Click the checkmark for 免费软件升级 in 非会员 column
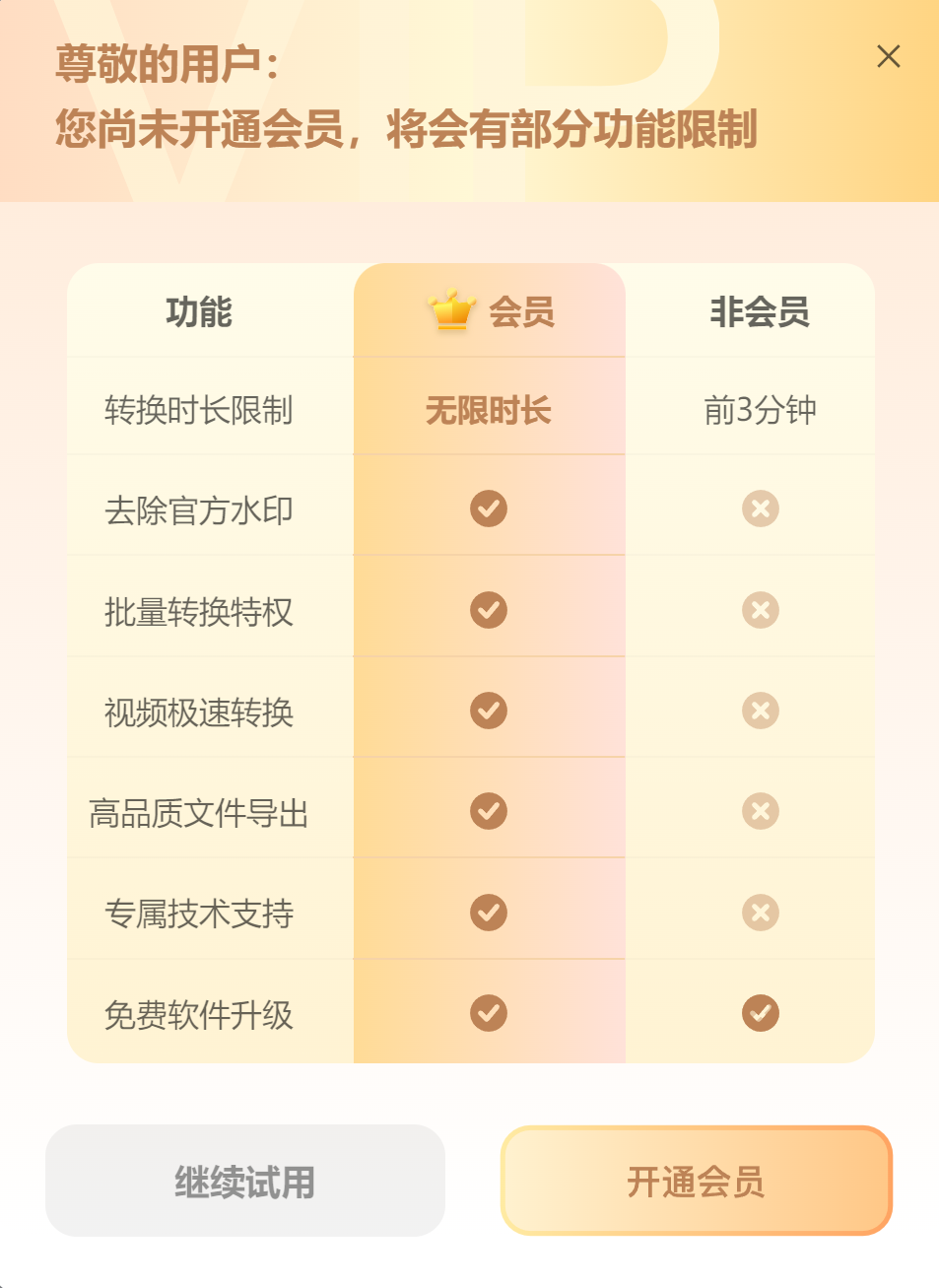The image size is (939, 1288). click(760, 1013)
